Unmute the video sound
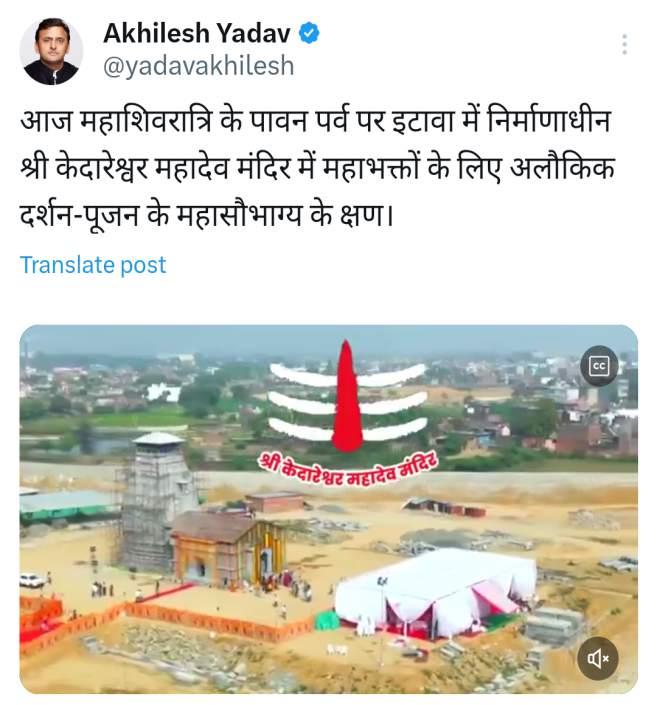This screenshot has width=657, height=705. pyautogui.click(x=598, y=658)
